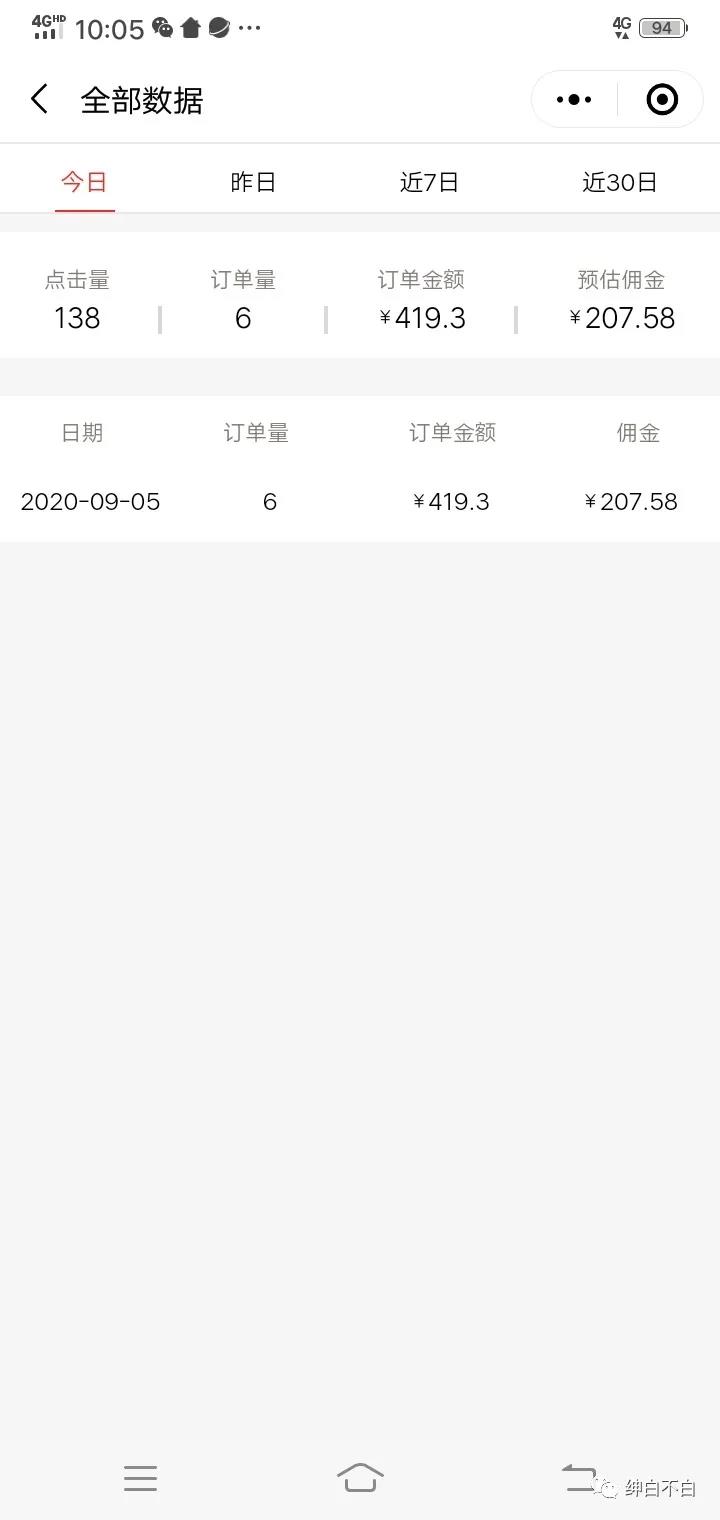
Task: Open the 近30日 data view
Action: coord(619,182)
